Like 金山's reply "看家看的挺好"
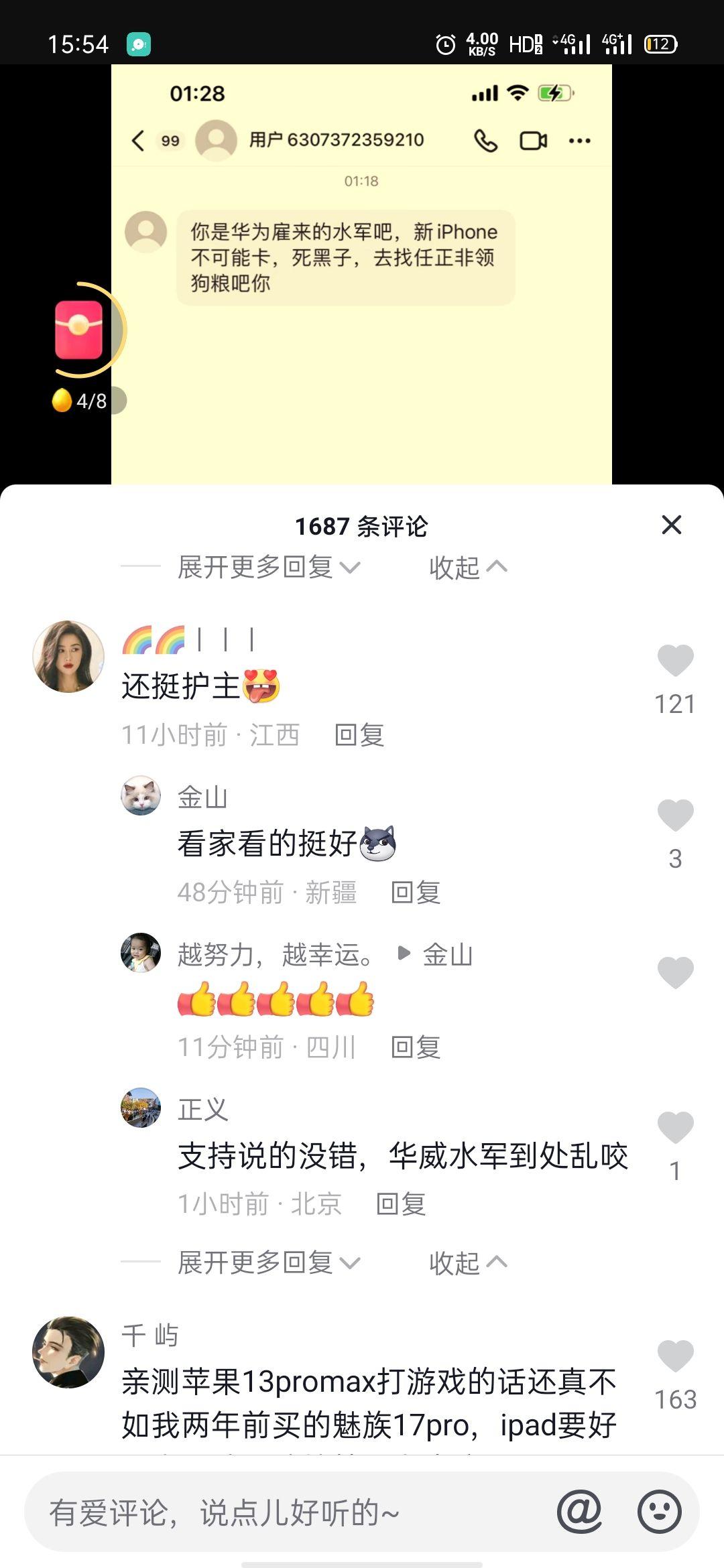724x1568 pixels. [675, 815]
